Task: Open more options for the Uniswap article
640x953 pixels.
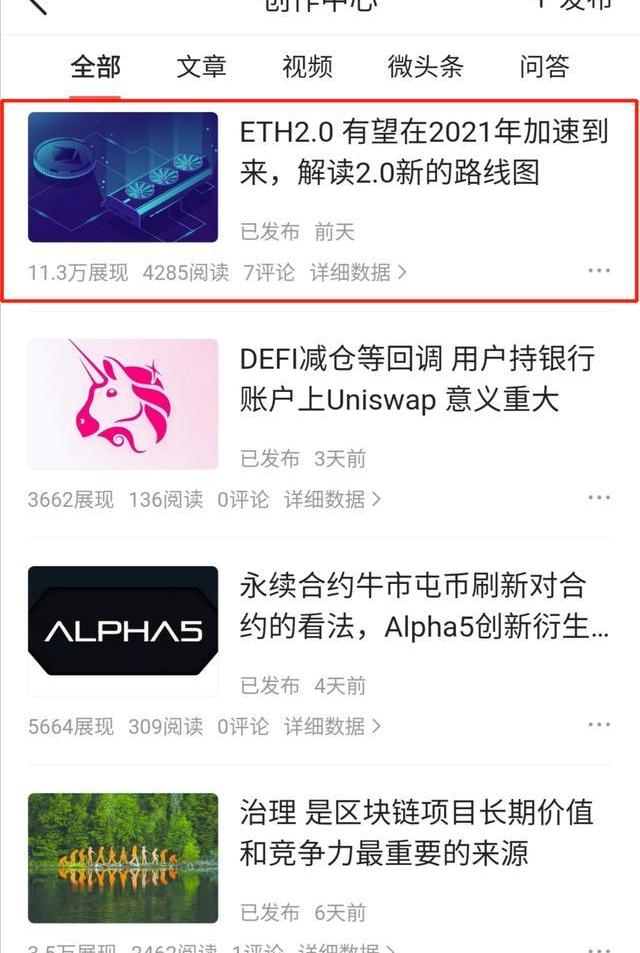Action: (x=599, y=498)
